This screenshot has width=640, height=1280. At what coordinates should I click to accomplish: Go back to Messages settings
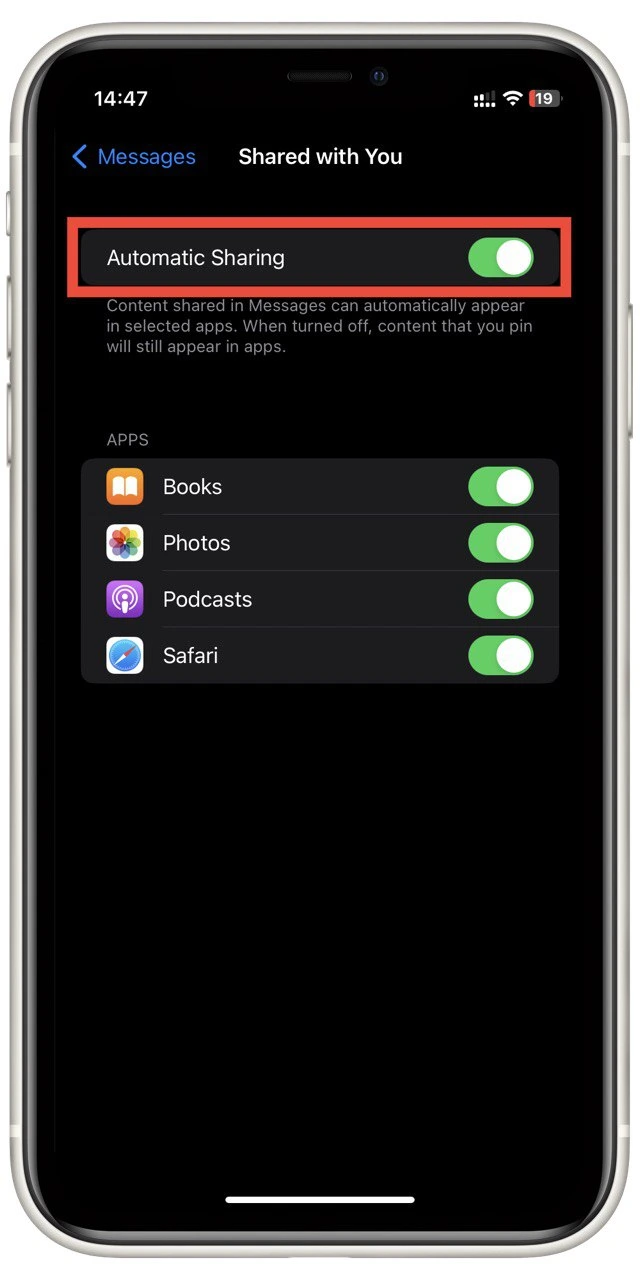tap(134, 157)
